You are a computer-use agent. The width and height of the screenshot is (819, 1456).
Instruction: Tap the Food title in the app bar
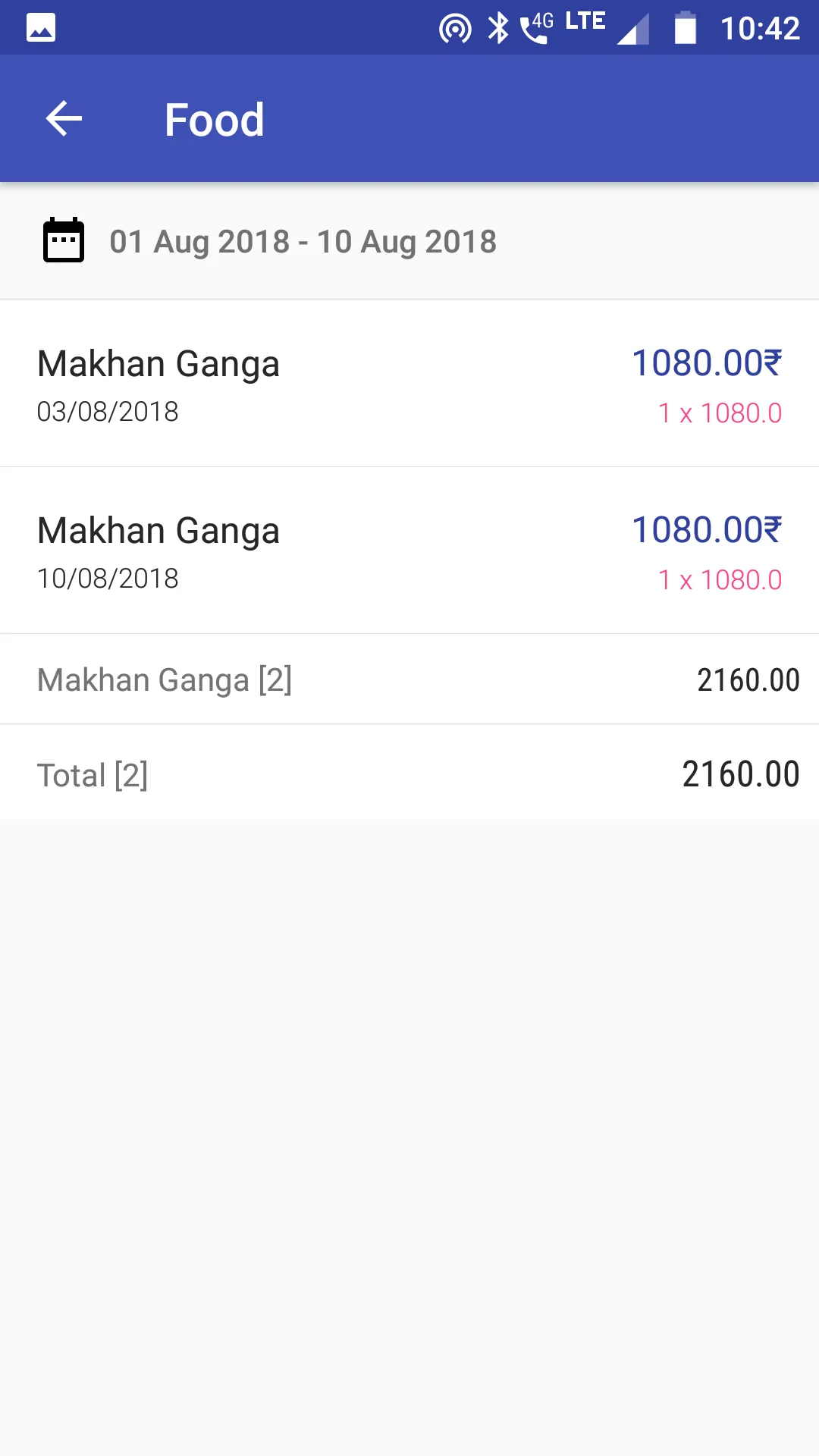tap(215, 118)
